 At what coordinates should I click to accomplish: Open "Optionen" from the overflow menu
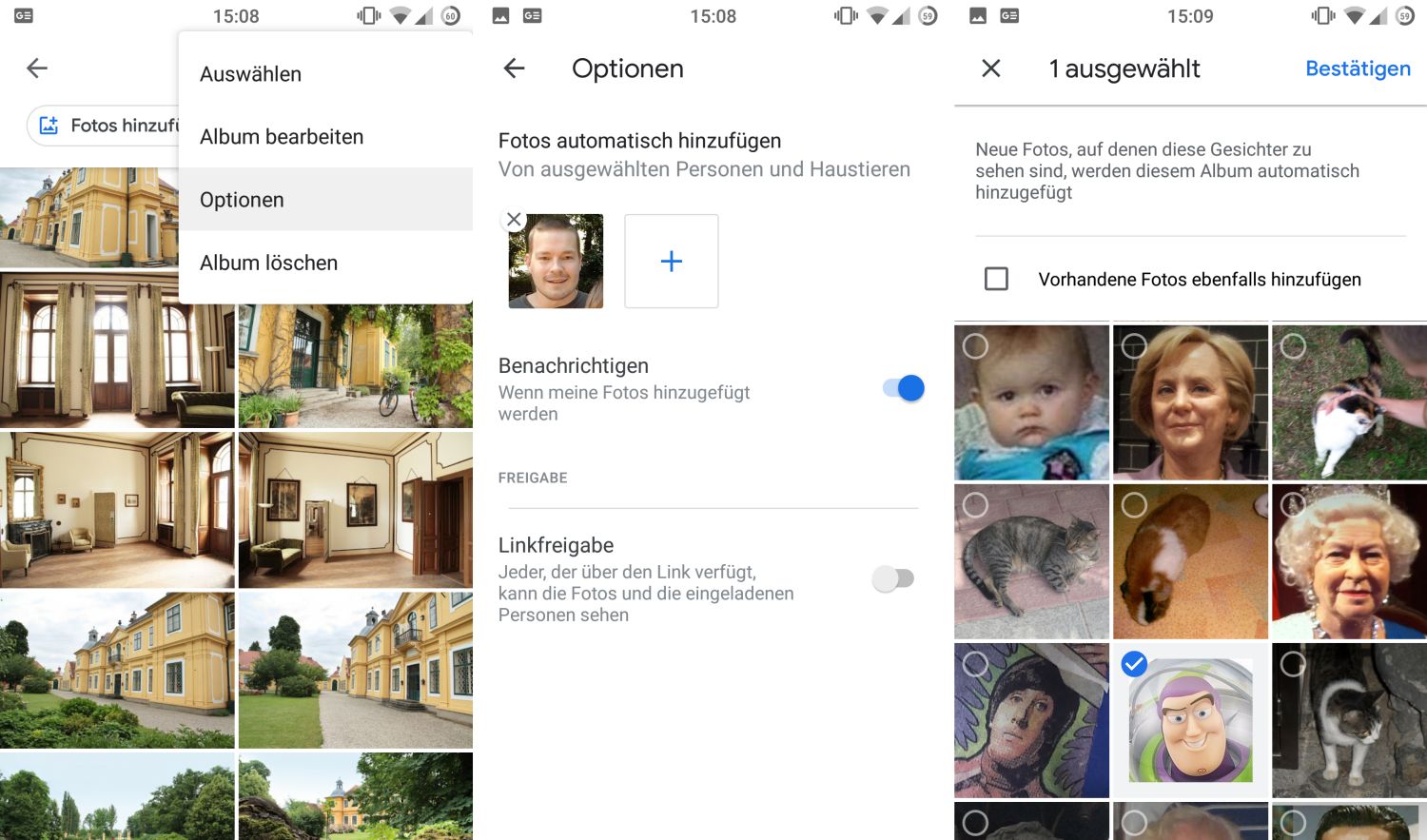pos(242,200)
